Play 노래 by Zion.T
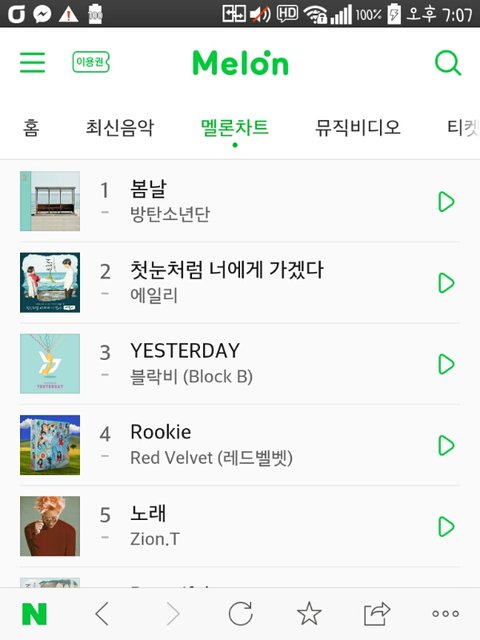Screen dimensions: 480x640 (x=446, y=527)
